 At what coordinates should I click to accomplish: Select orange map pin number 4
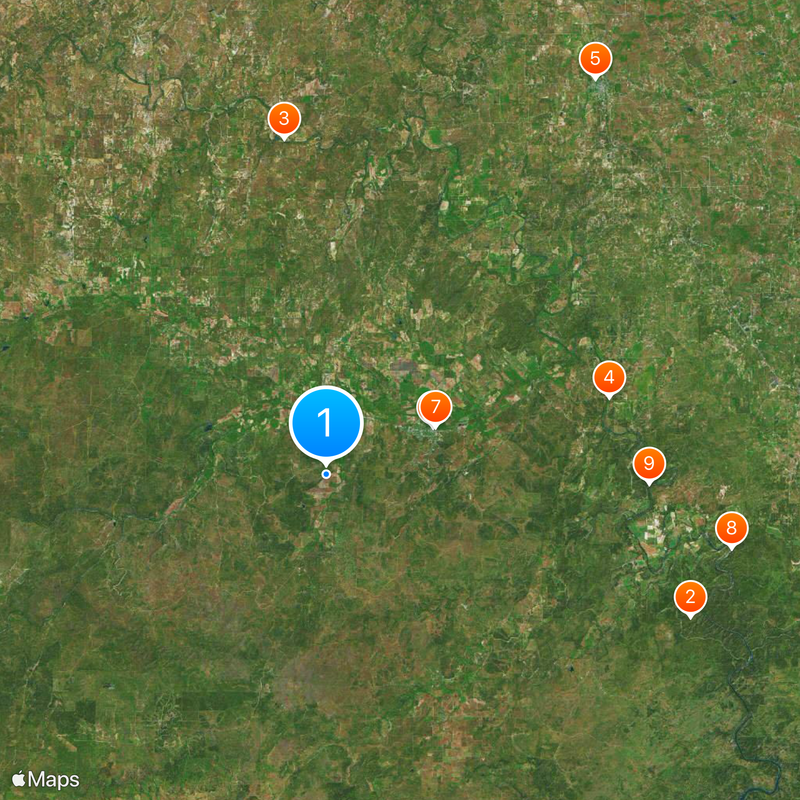(609, 377)
